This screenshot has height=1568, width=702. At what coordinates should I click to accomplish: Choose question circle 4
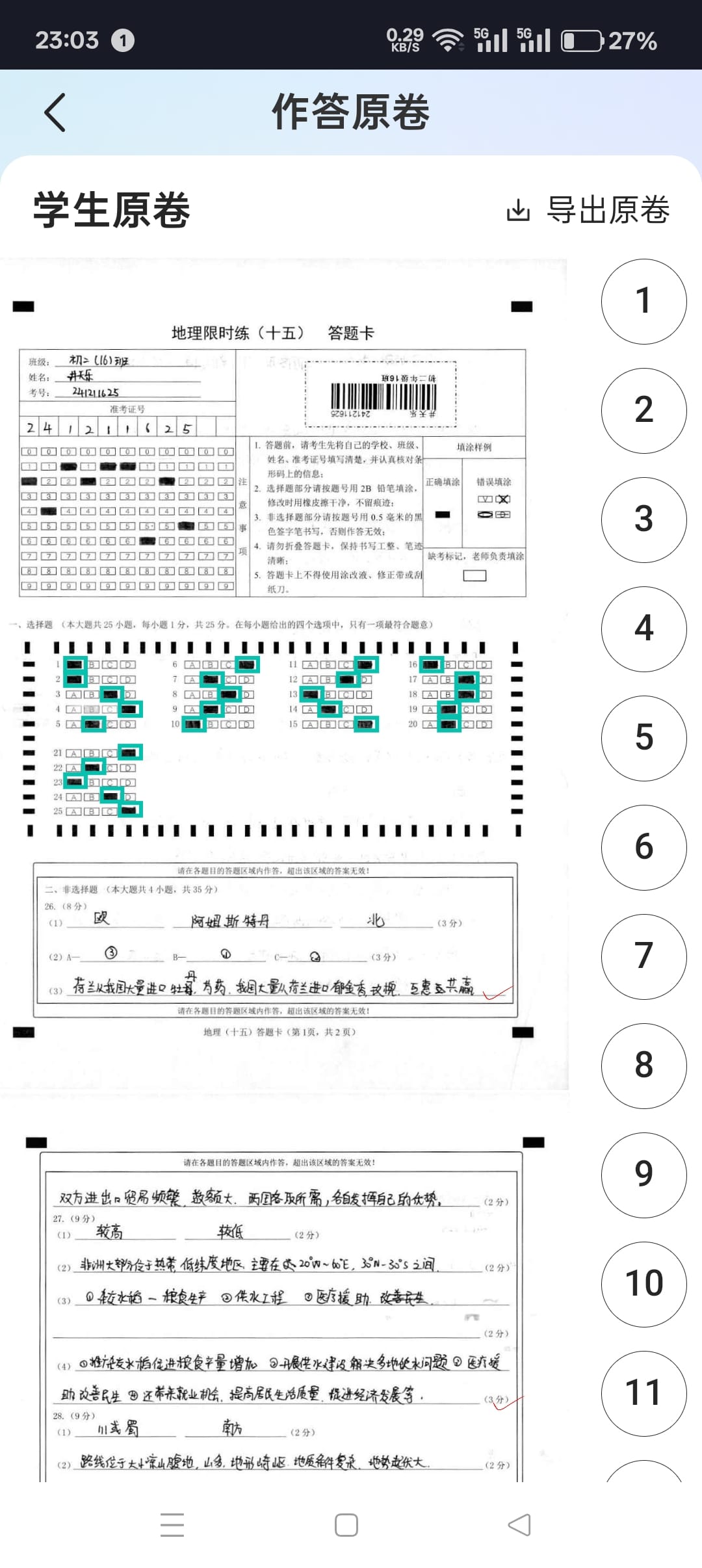click(643, 629)
